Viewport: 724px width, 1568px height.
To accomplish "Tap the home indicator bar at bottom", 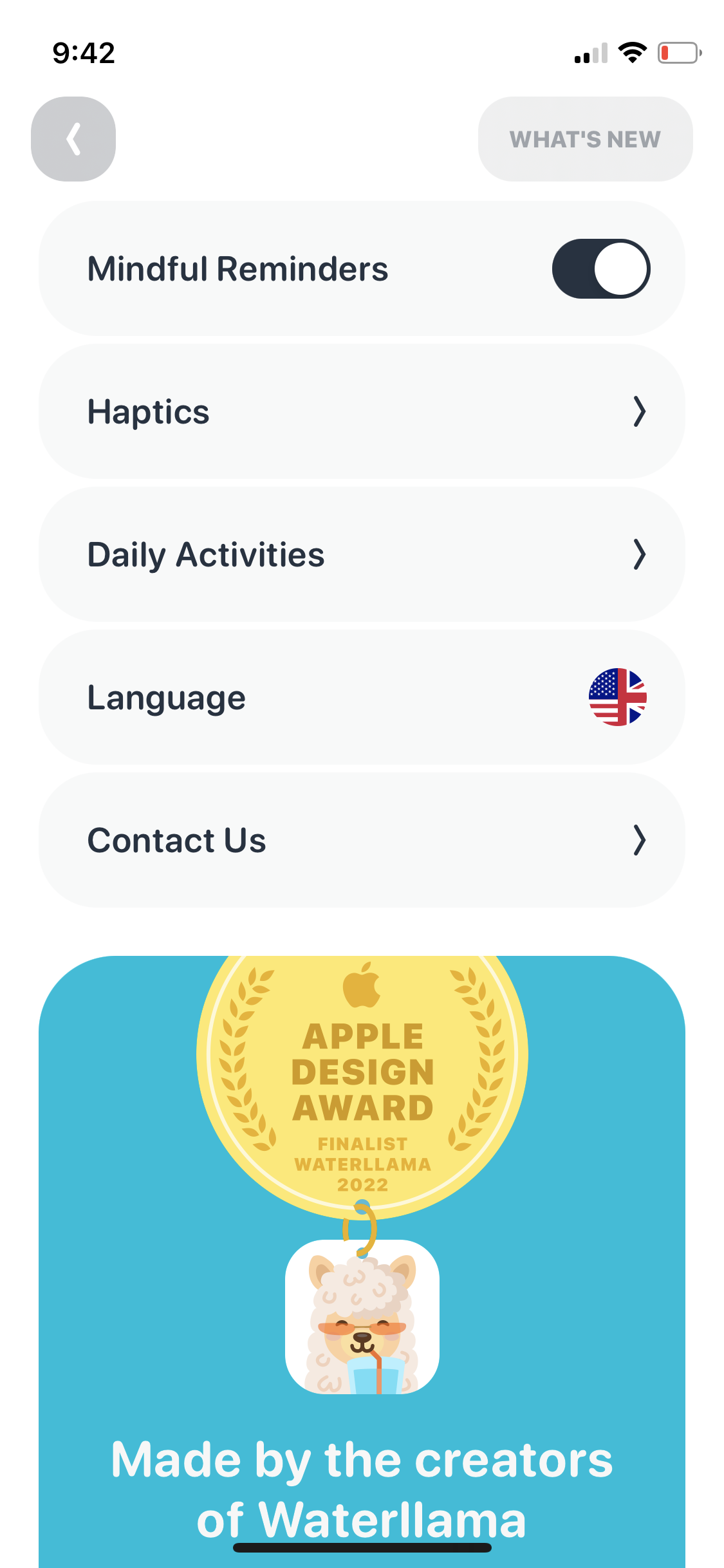I will coord(362,1547).
